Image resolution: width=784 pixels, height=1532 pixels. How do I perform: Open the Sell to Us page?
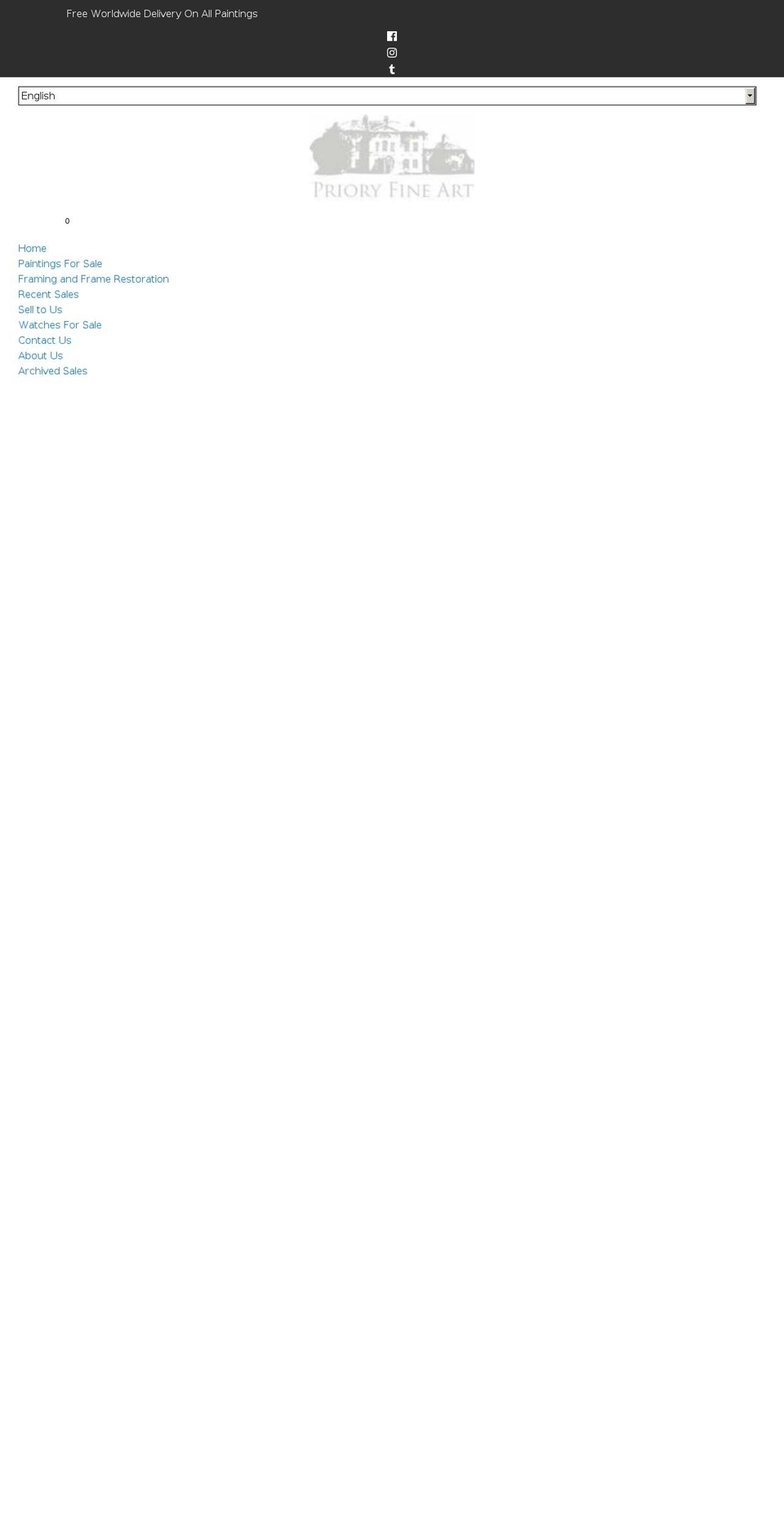(x=40, y=310)
